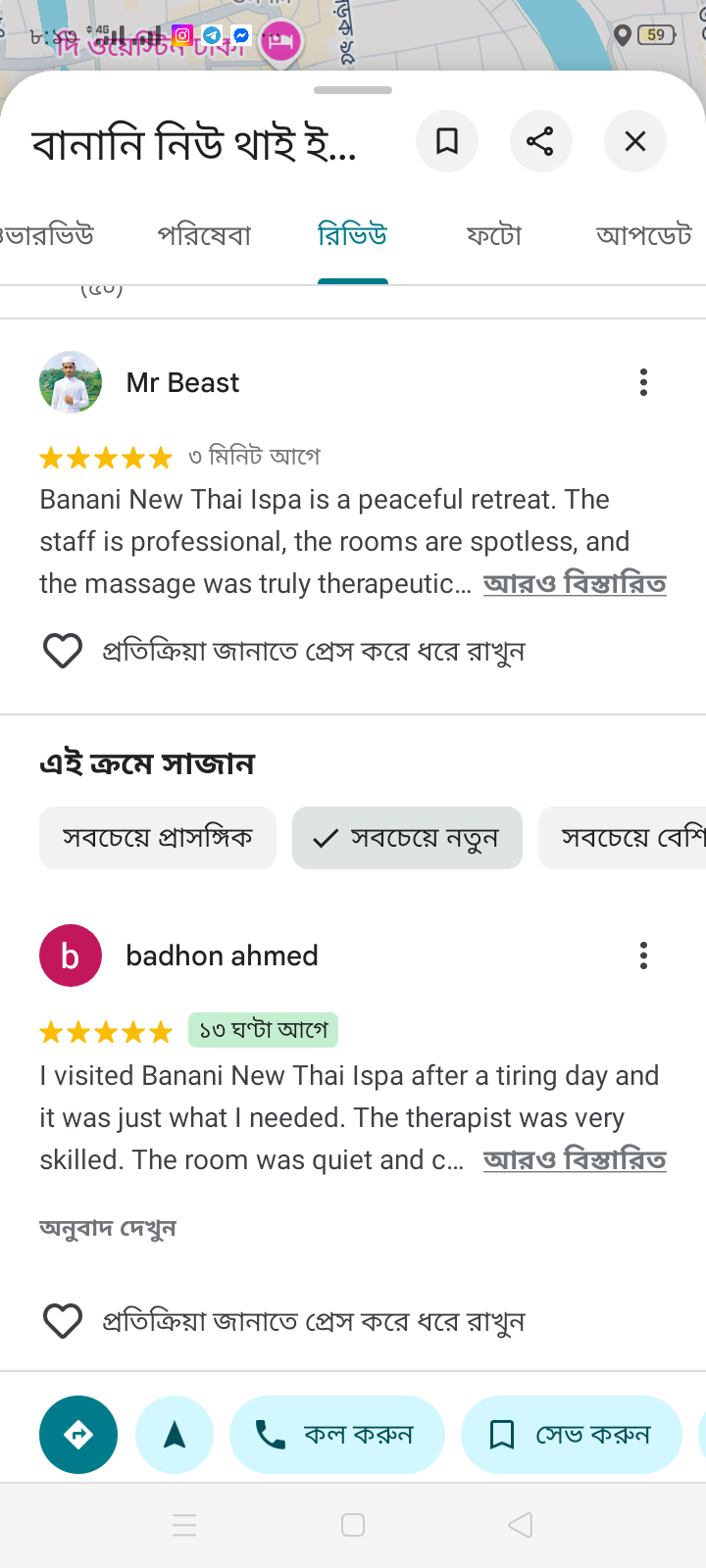Viewport: 706px width, 1568px height.
Task: Open overflow menu on Mr Beast's review
Action: pyautogui.click(x=643, y=382)
